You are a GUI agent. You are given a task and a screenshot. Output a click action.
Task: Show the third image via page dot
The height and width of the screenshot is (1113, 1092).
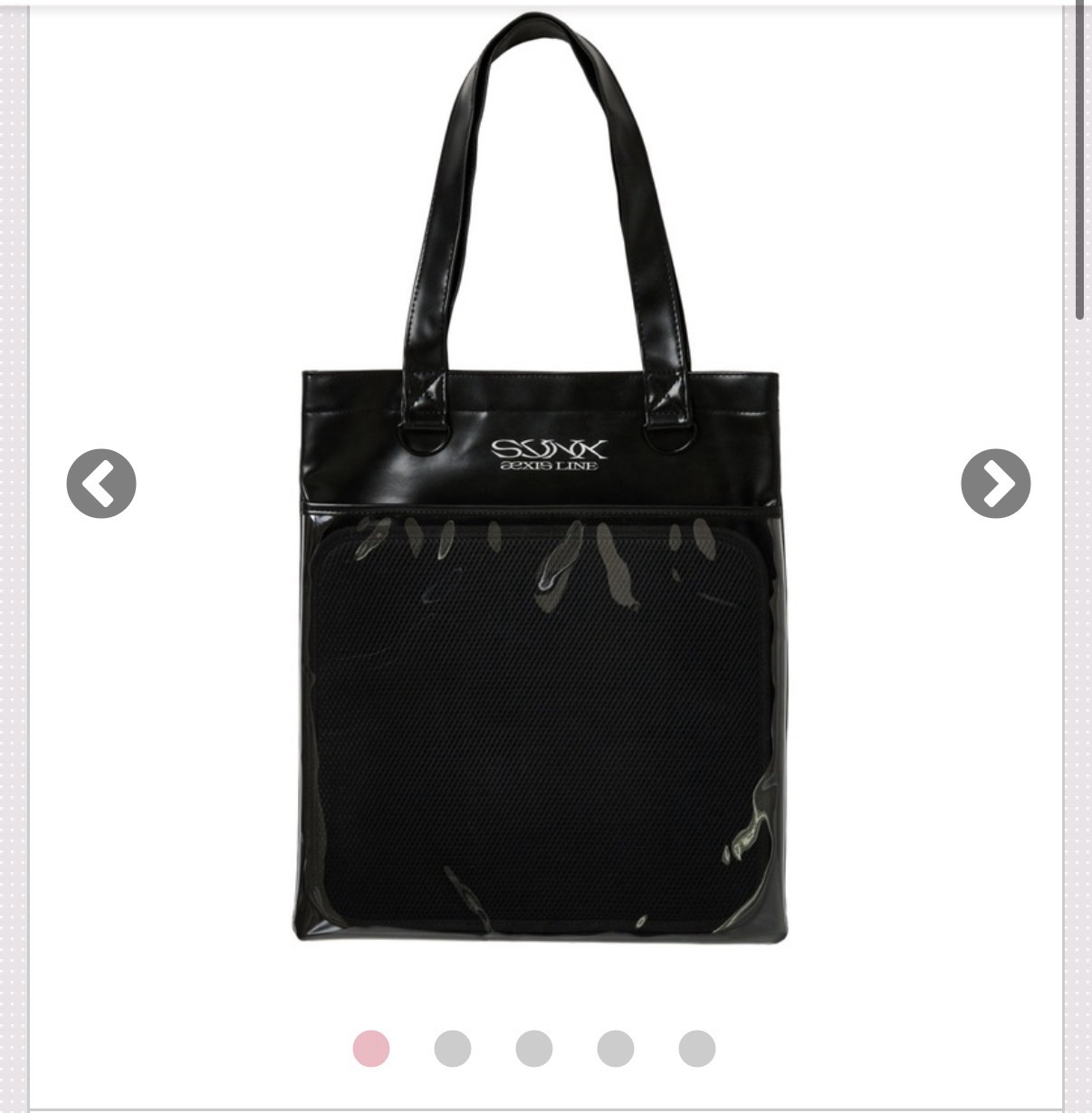pos(534,1049)
